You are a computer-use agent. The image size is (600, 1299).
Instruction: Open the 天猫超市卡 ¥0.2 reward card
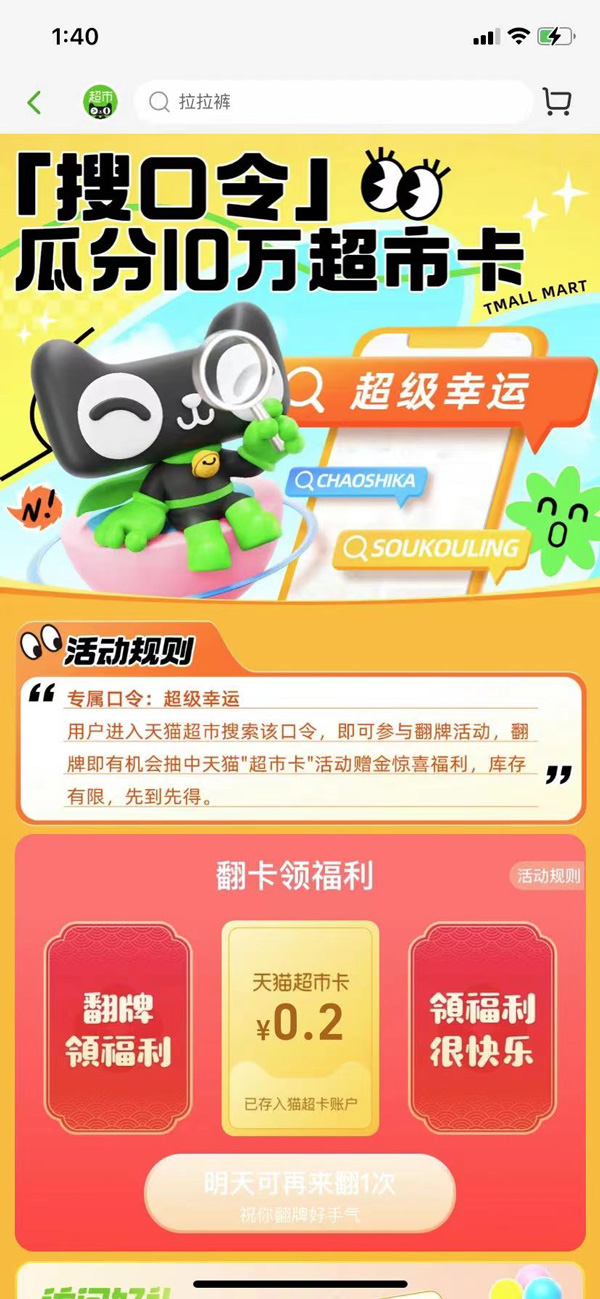(300, 1028)
